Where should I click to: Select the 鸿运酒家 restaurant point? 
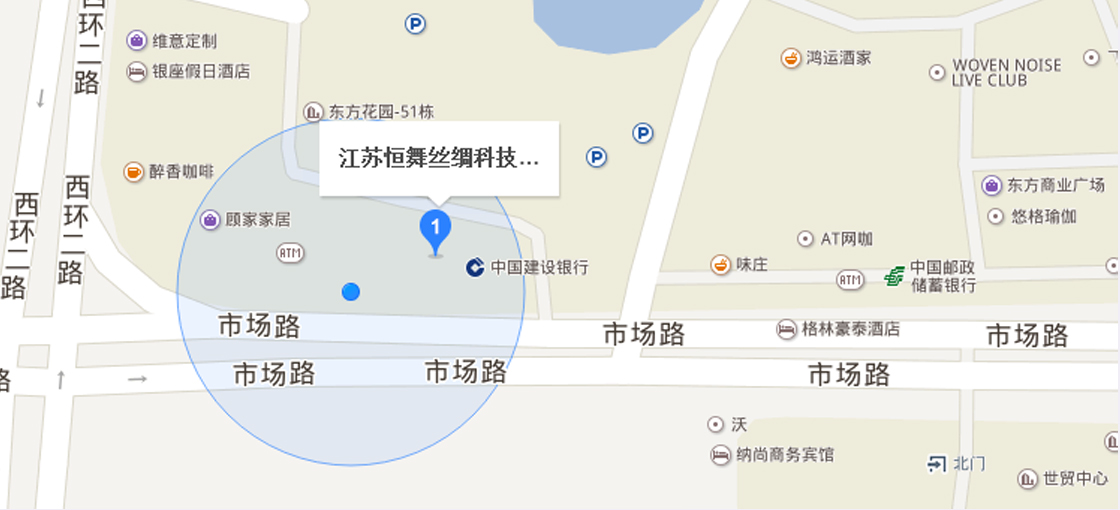791,58
